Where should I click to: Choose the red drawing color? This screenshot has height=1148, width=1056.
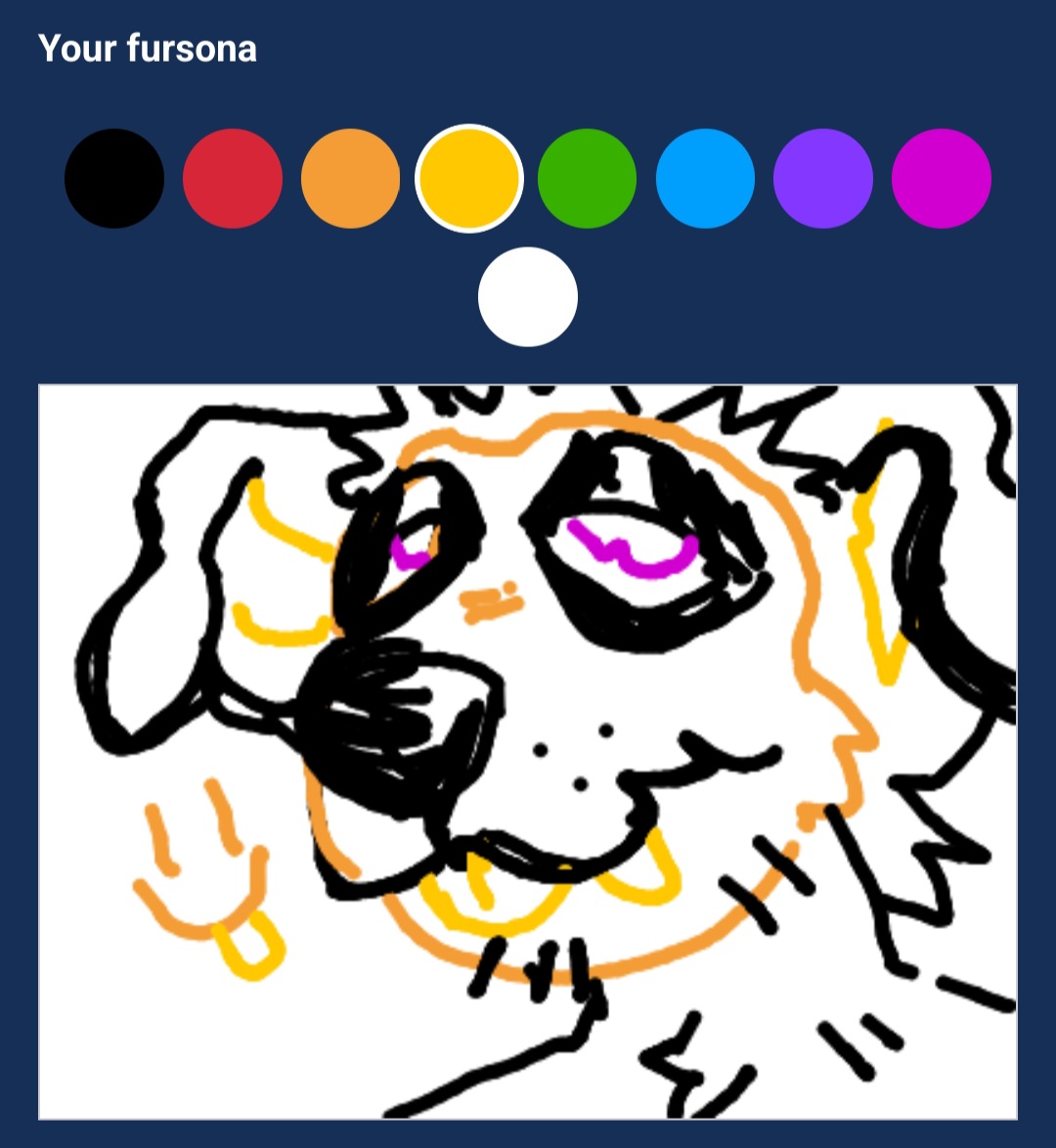[233, 178]
